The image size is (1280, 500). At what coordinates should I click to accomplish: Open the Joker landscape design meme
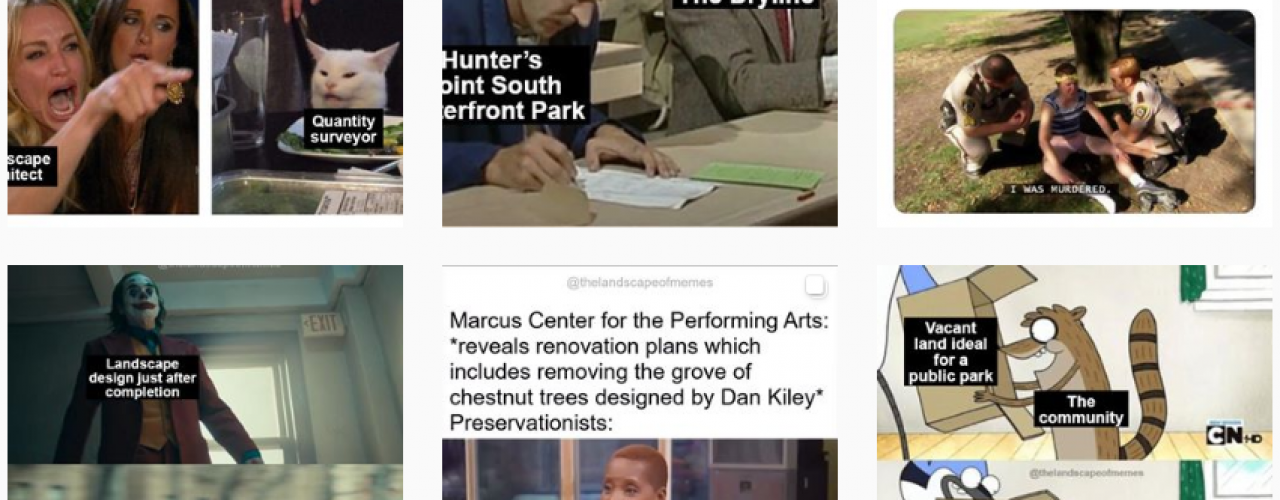[205, 382]
